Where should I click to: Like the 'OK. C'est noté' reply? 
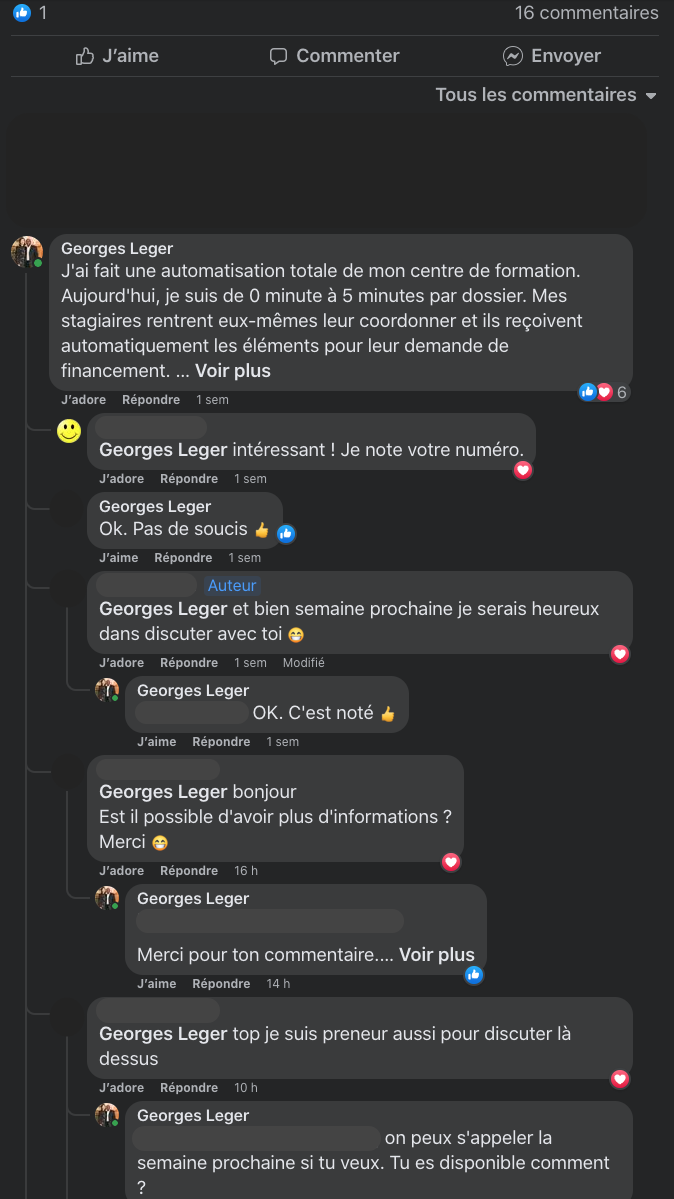[156, 742]
